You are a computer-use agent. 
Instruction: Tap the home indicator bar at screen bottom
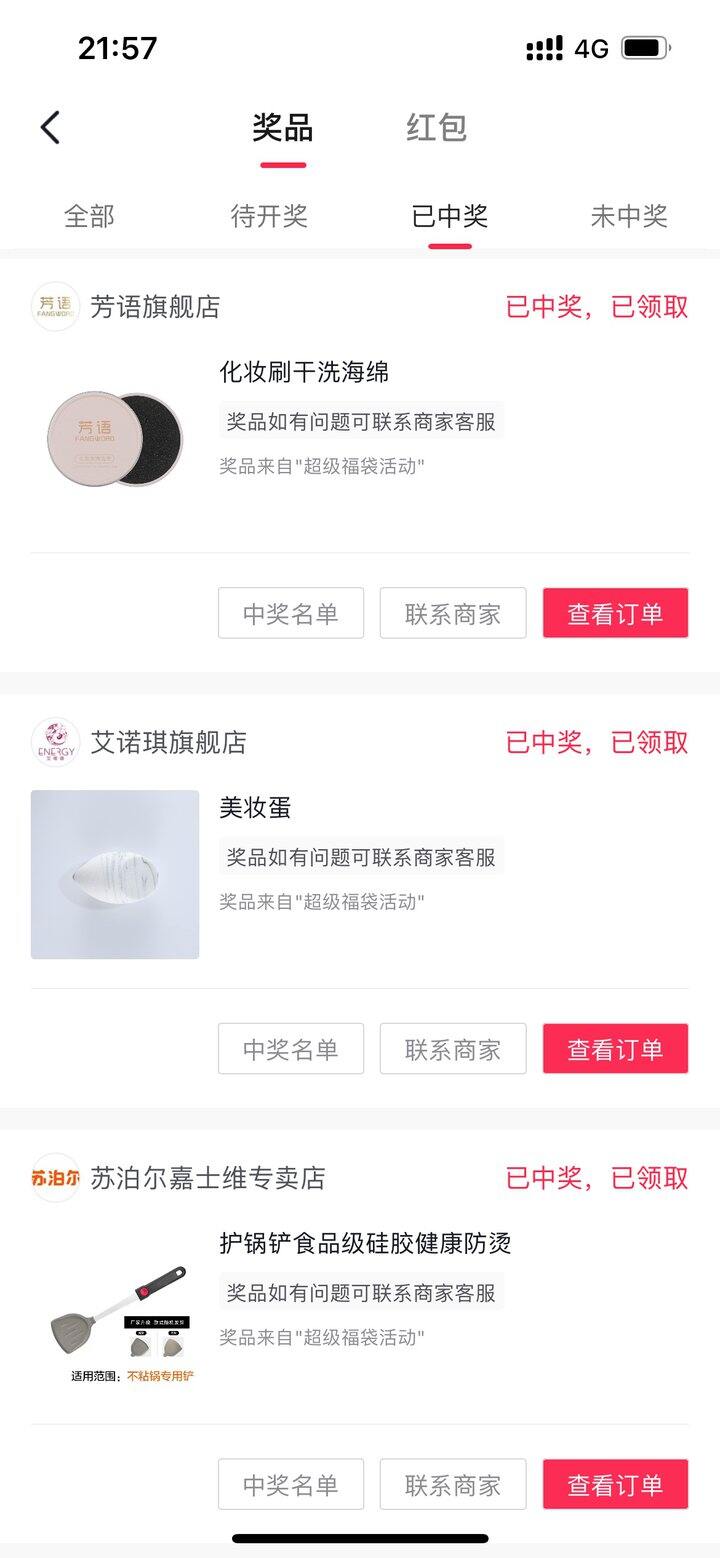point(360,1540)
